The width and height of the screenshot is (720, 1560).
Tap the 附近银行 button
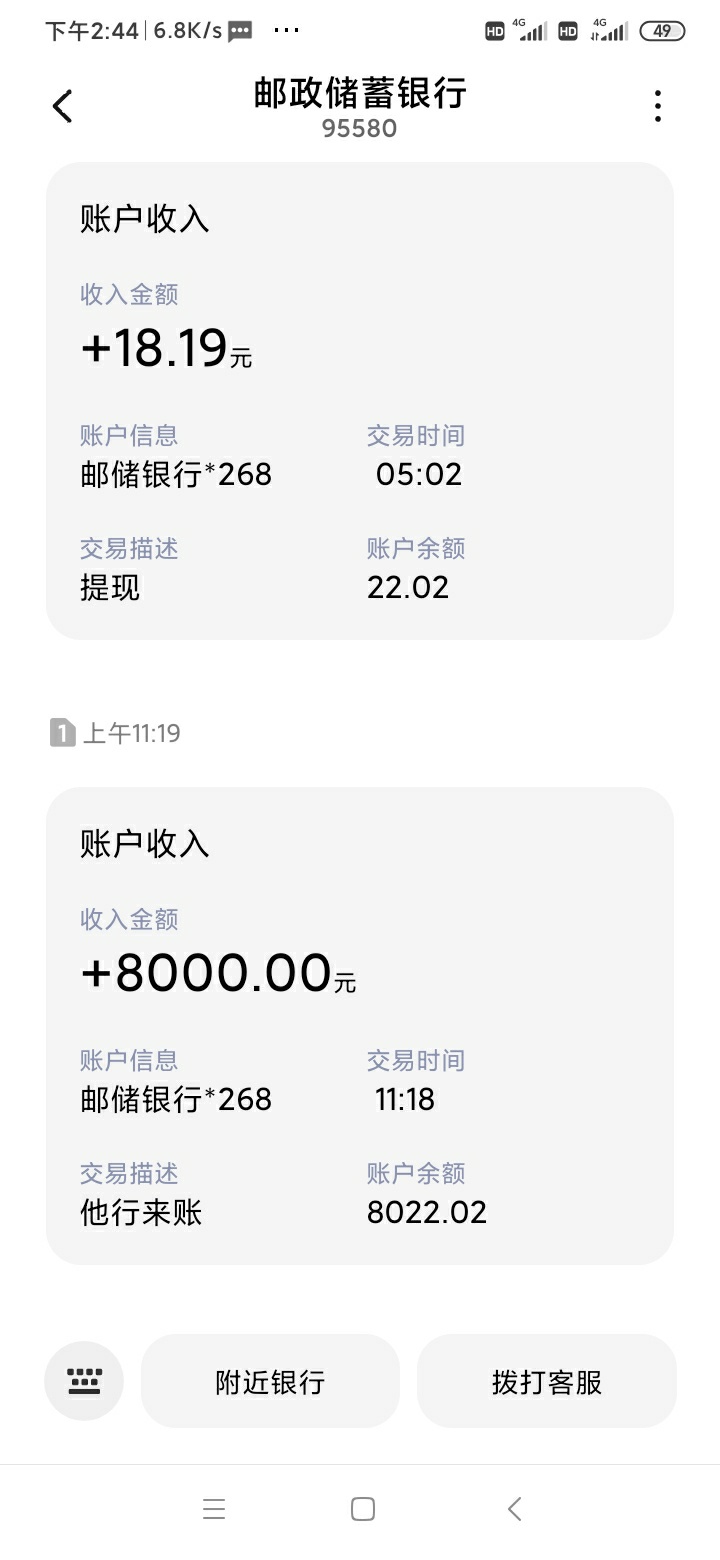tap(270, 1381)
